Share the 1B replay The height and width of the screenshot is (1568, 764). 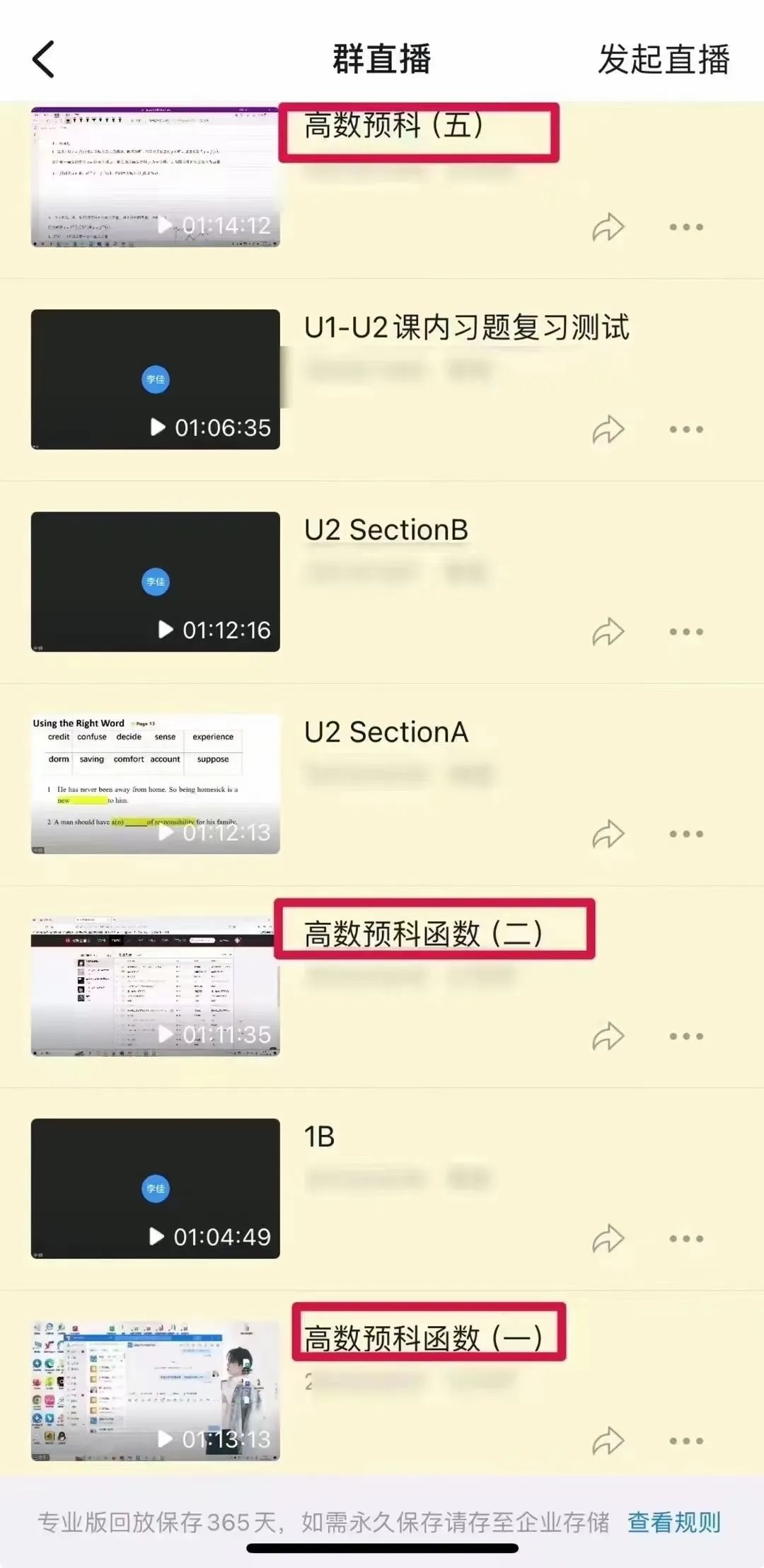tap(608, 1239)
